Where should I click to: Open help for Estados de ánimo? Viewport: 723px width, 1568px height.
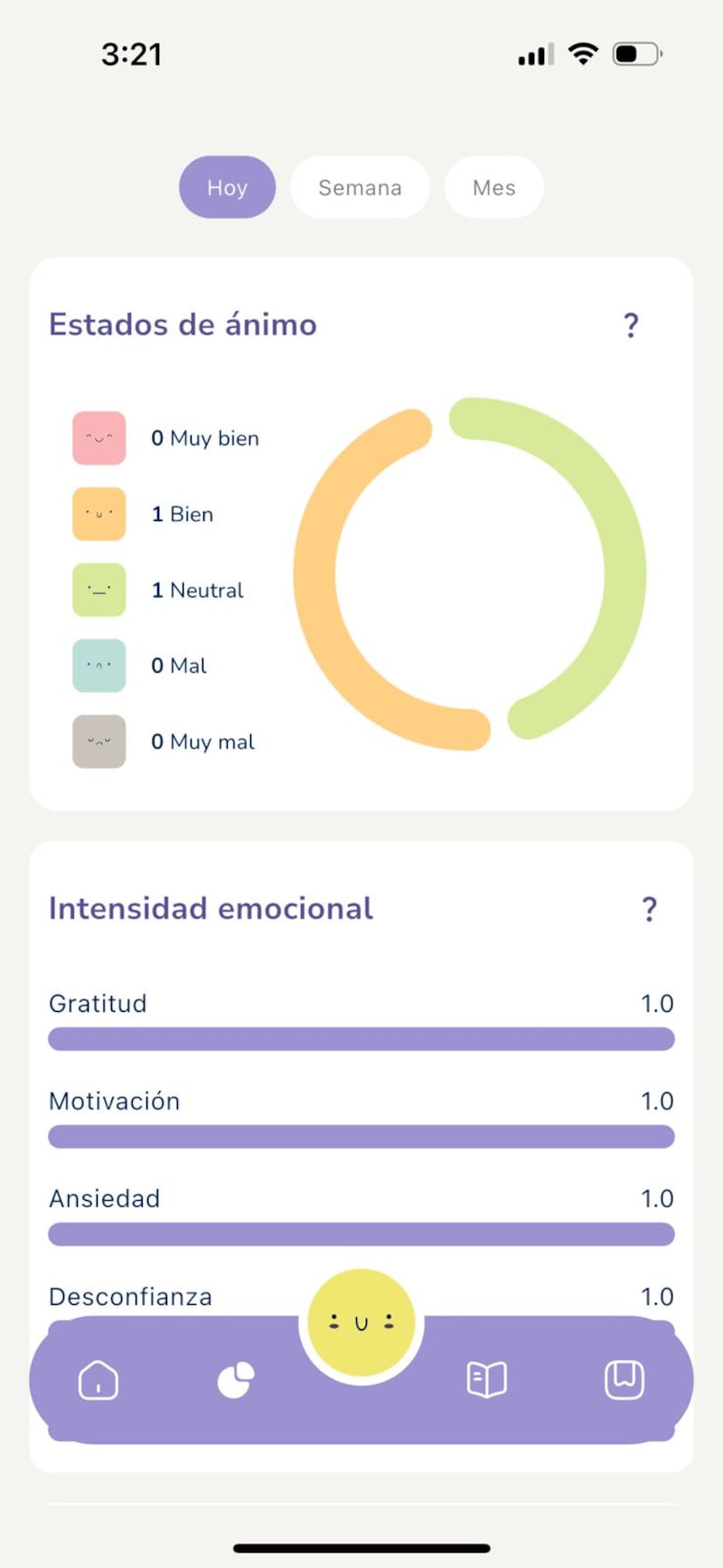630,326
